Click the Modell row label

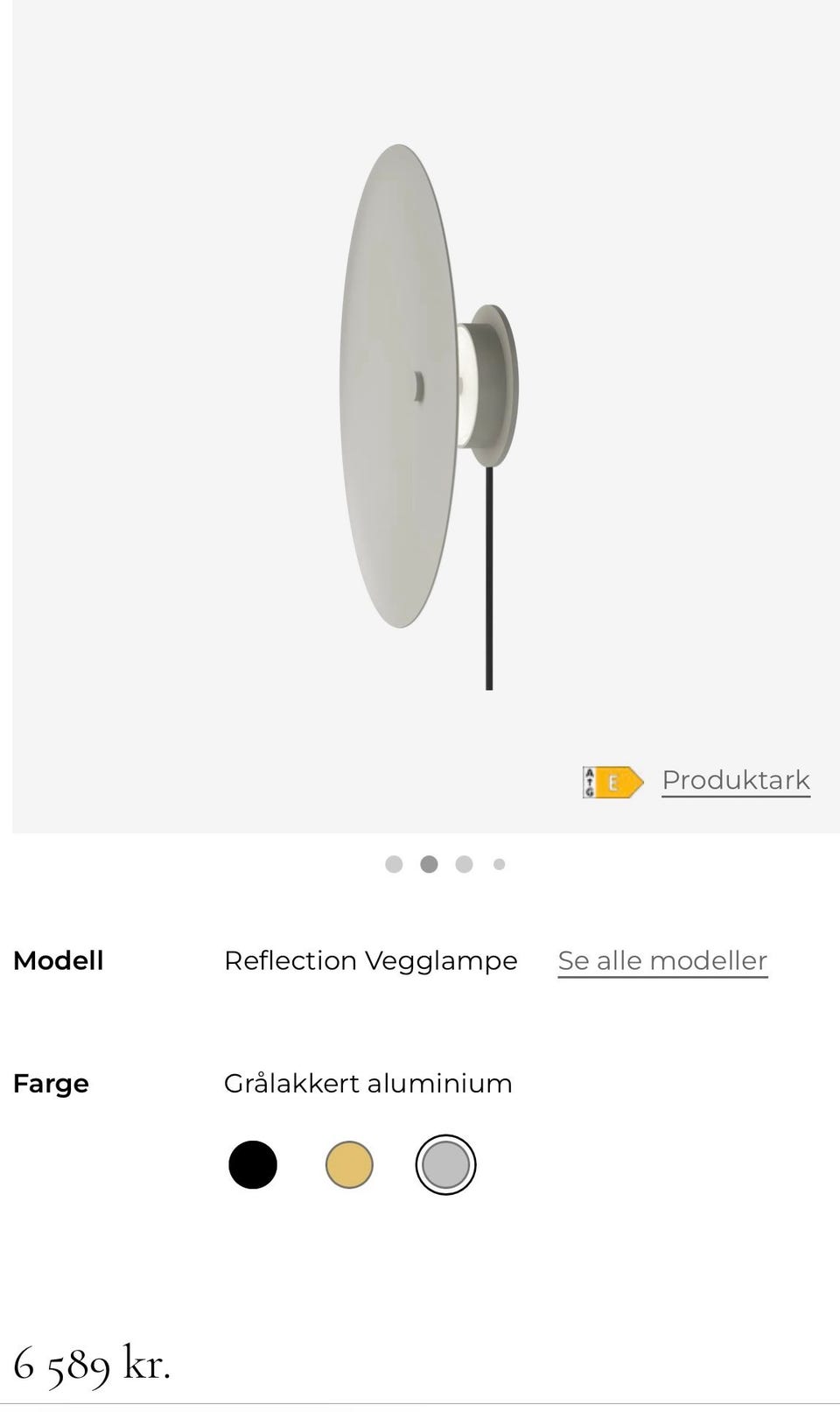click(x=57, y=960)
